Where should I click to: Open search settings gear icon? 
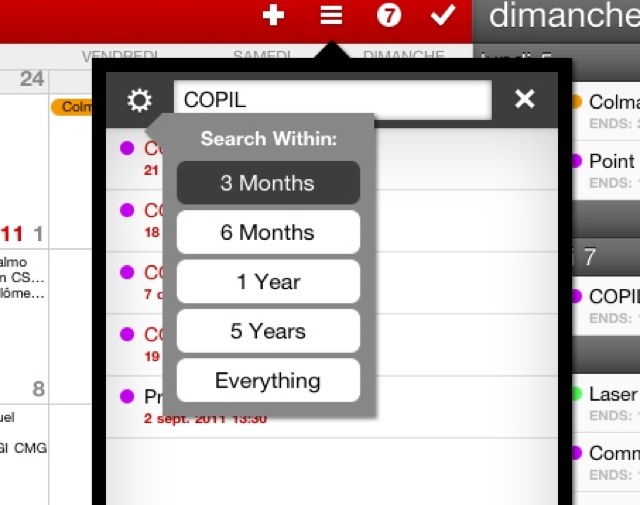[x=139, y=100]
